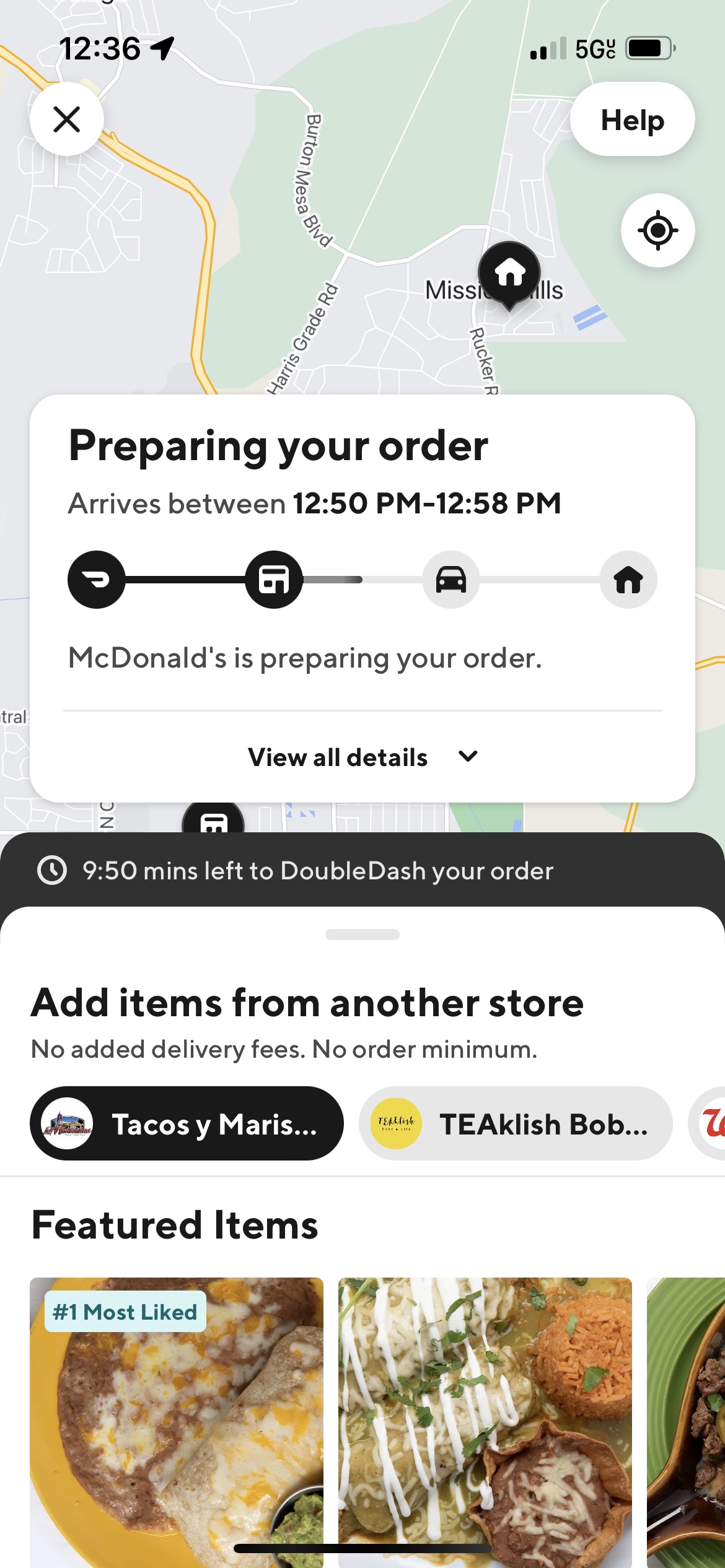Close the order tracking screen

click(66, 119)
